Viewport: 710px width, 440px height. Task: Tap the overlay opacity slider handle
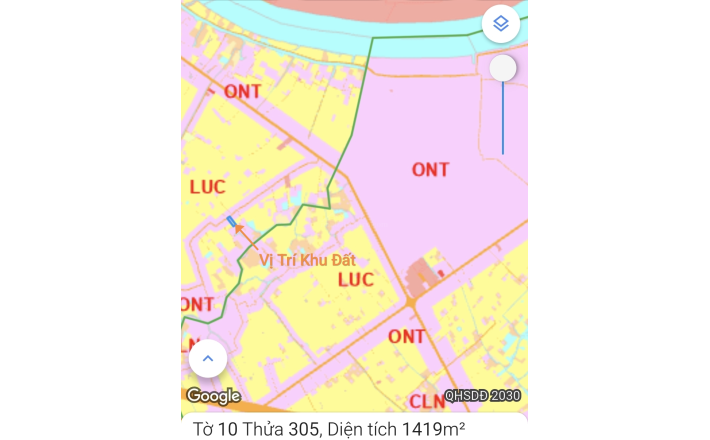click(503, 68)
